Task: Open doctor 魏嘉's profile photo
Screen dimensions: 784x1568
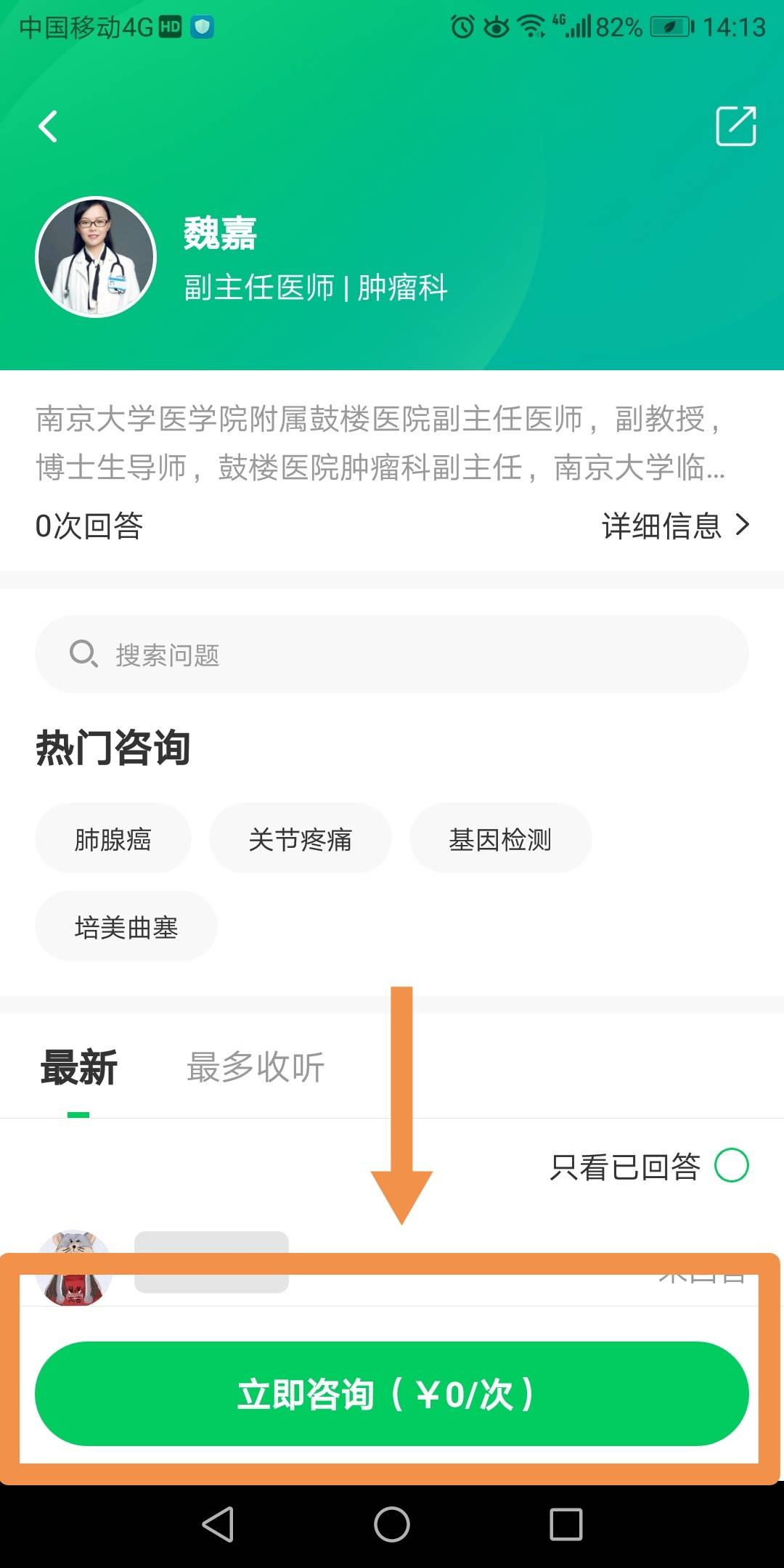Action: coord(94,256)
